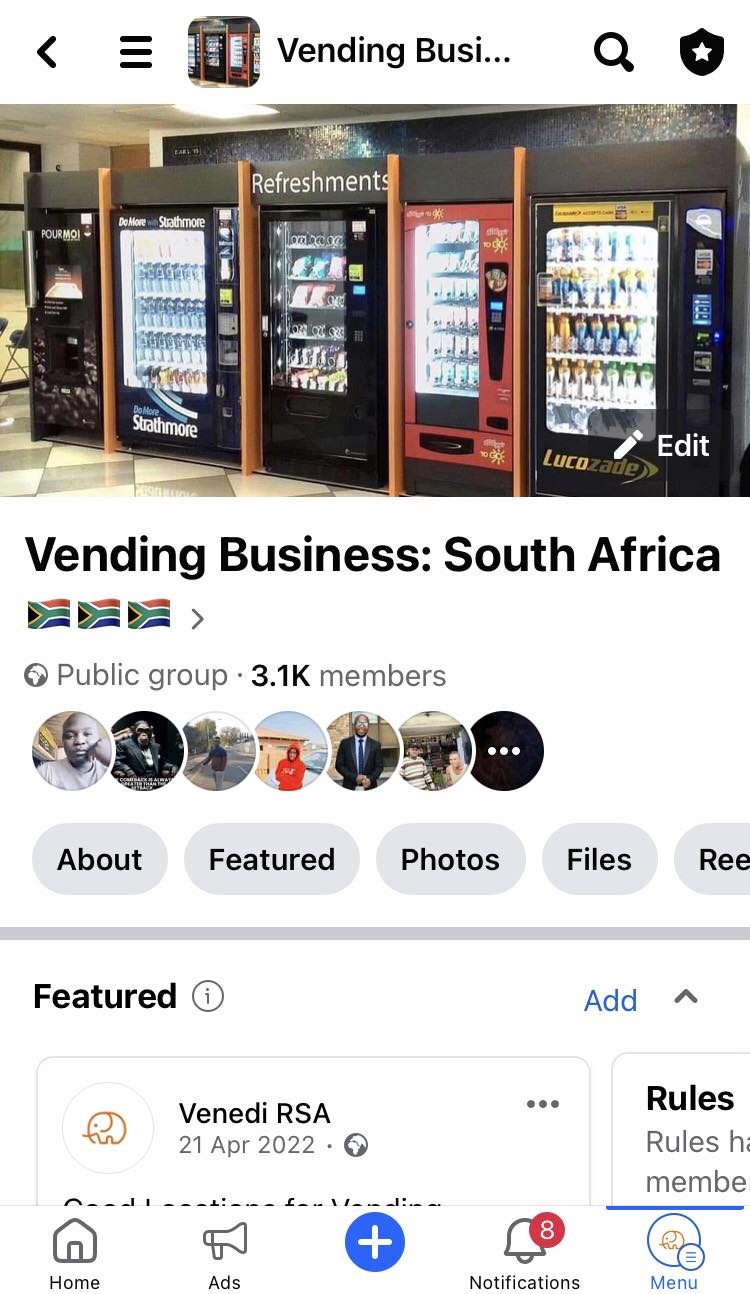Search within the Vending Business group
The height and width of the screenshot is (1294, 750).
(x=613, y=52)
